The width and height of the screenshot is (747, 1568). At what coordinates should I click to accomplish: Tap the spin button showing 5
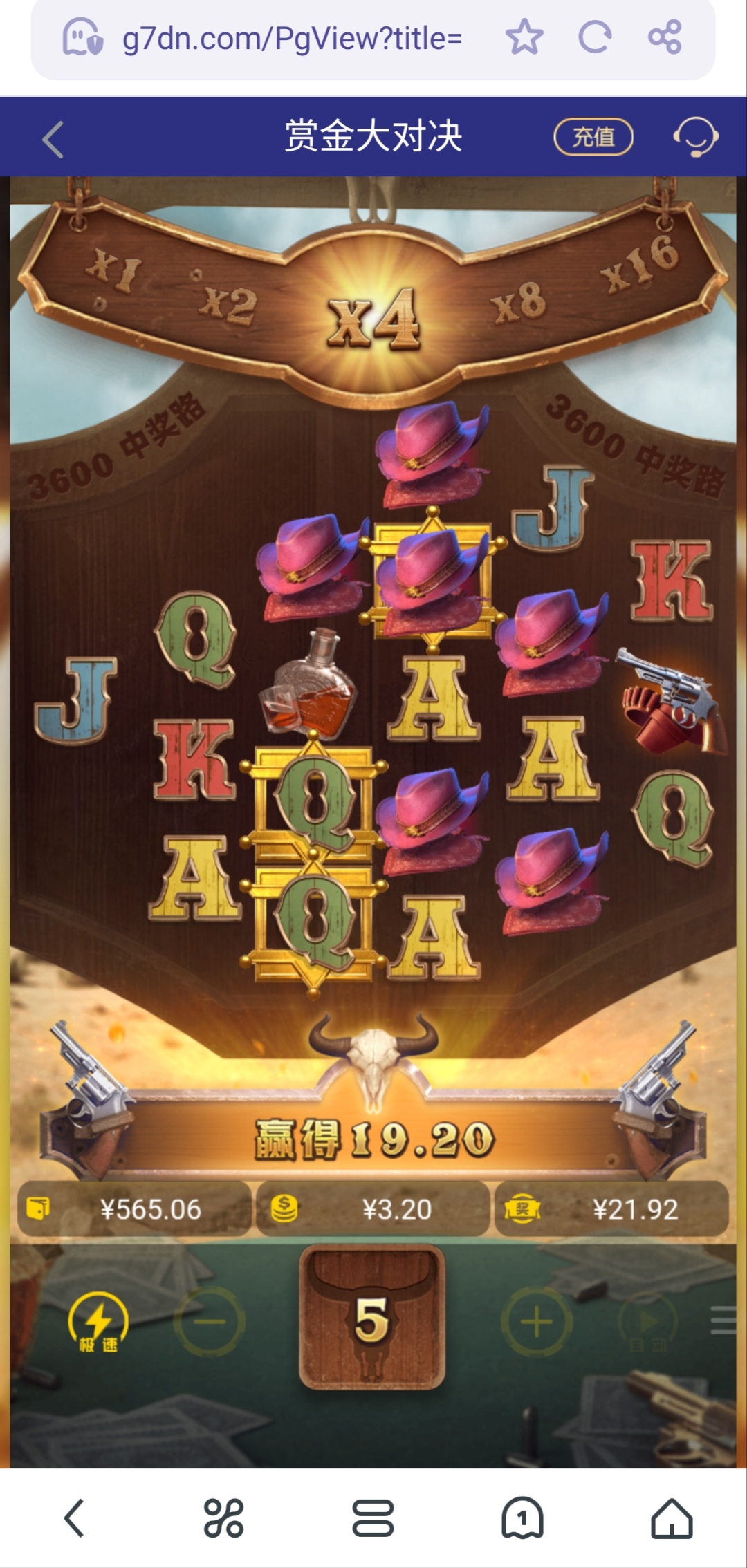click(372, 1318)
